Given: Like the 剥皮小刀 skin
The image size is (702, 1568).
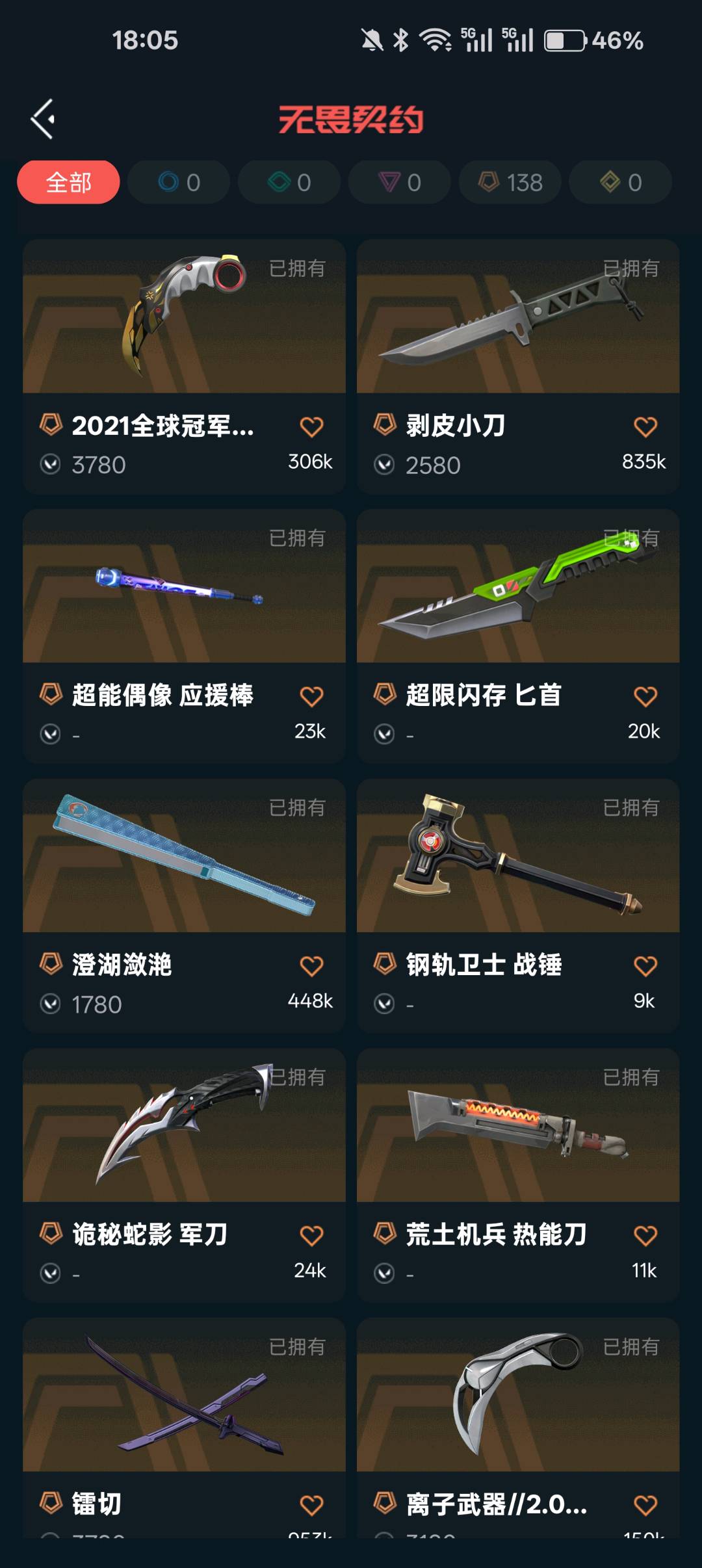Looking at the screenshot, I should [x=645, y=427].
